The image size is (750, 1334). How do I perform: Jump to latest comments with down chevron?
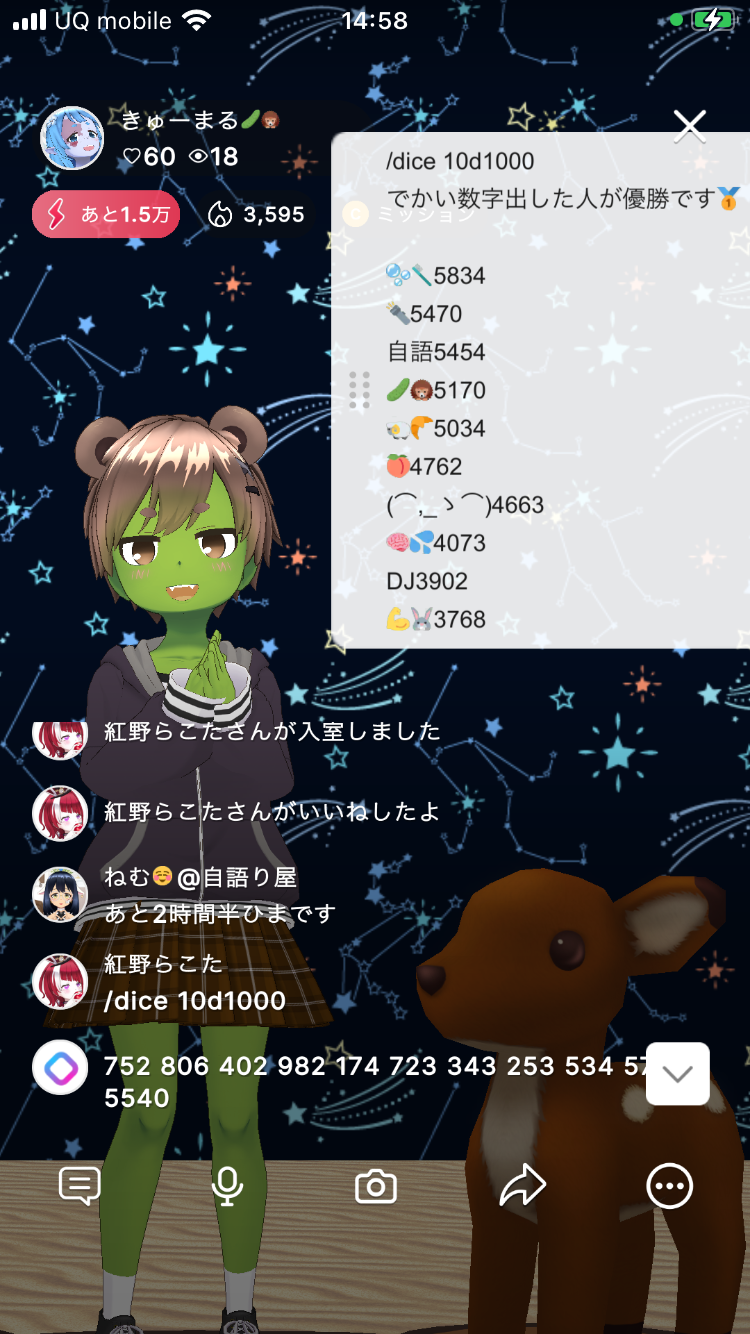(678, 1074)
